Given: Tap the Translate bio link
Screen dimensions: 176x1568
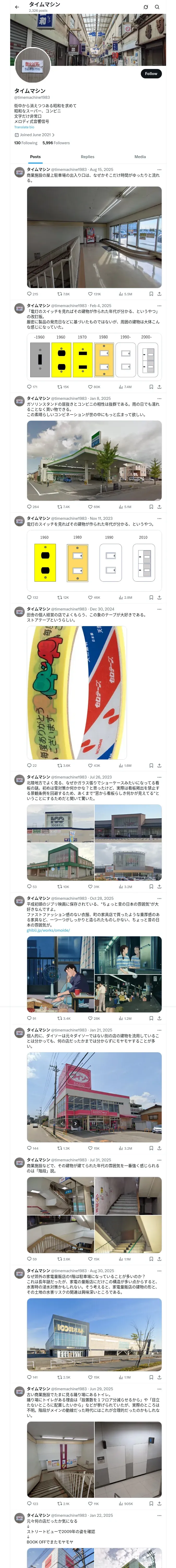Looking at the screenshot, I should [24, 127].
